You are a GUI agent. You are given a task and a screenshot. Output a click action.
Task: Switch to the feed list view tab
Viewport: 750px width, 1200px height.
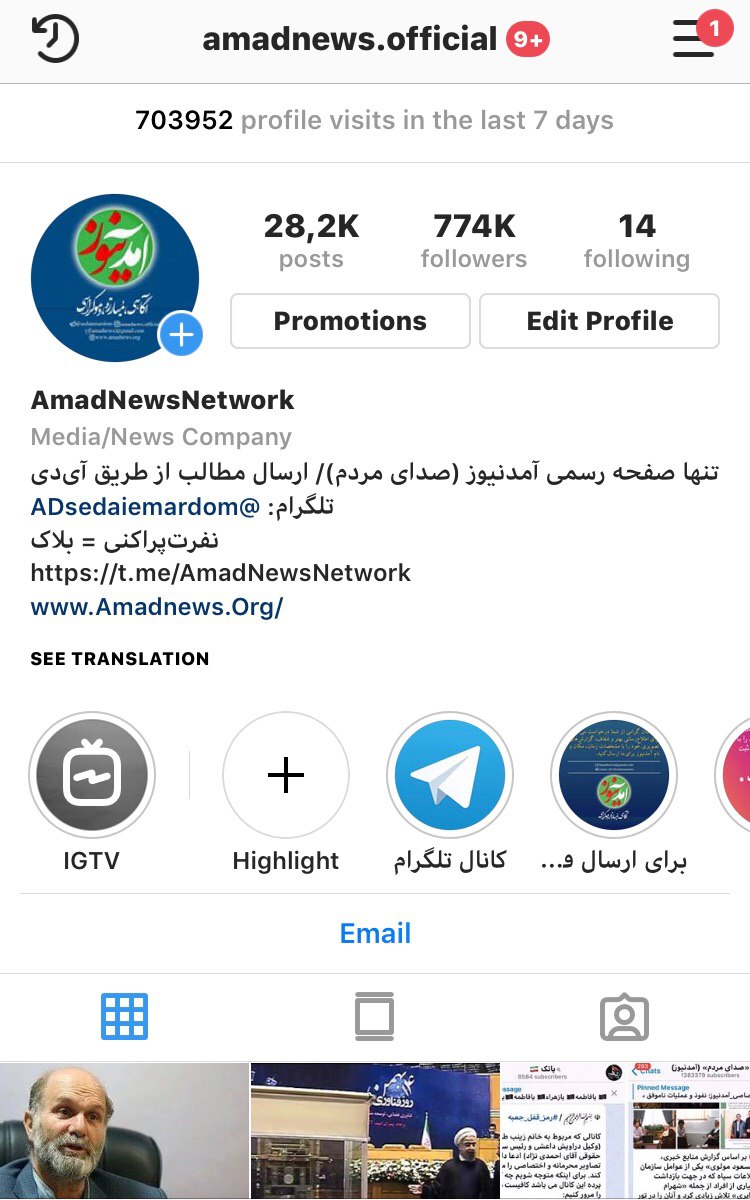click(x=375, y=1017)
